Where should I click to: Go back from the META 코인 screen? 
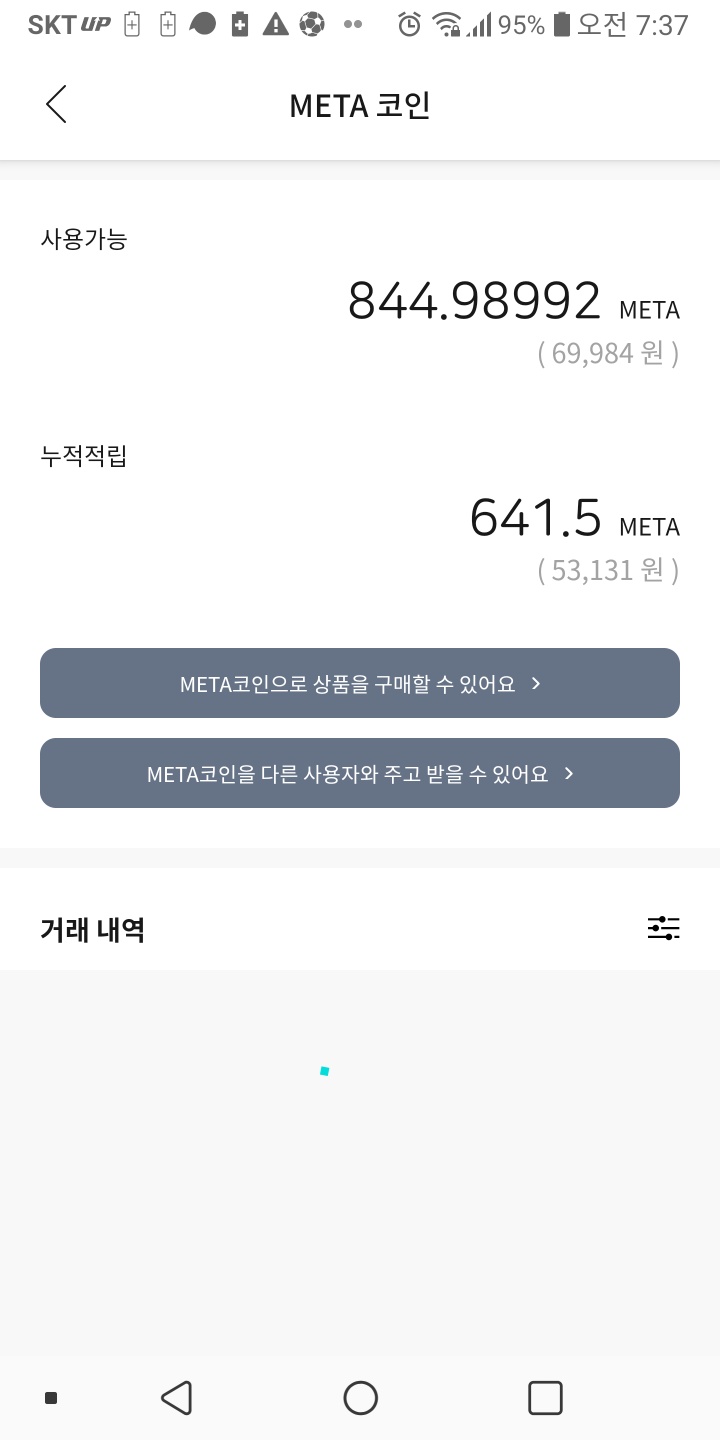56,104
